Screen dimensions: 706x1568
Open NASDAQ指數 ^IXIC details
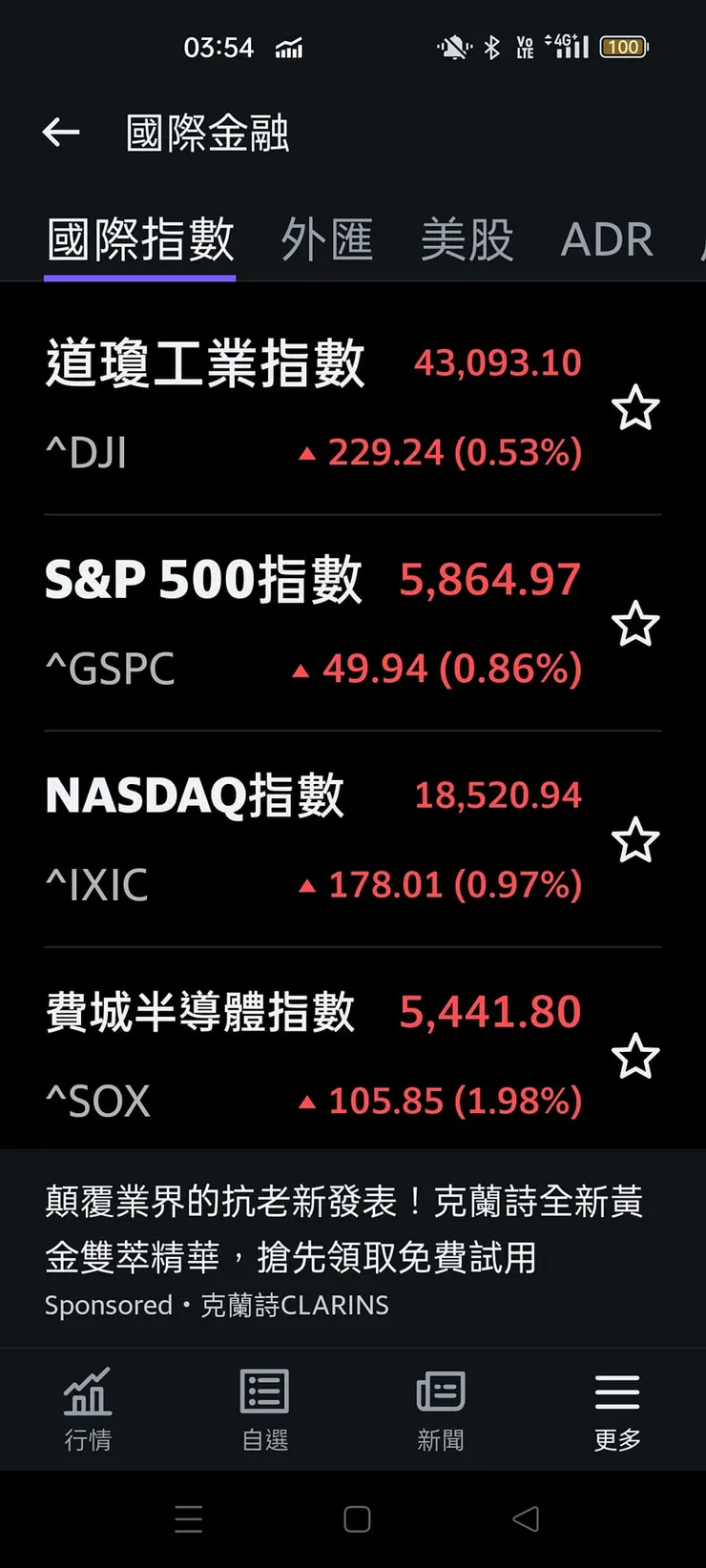(x=286, y=839)
